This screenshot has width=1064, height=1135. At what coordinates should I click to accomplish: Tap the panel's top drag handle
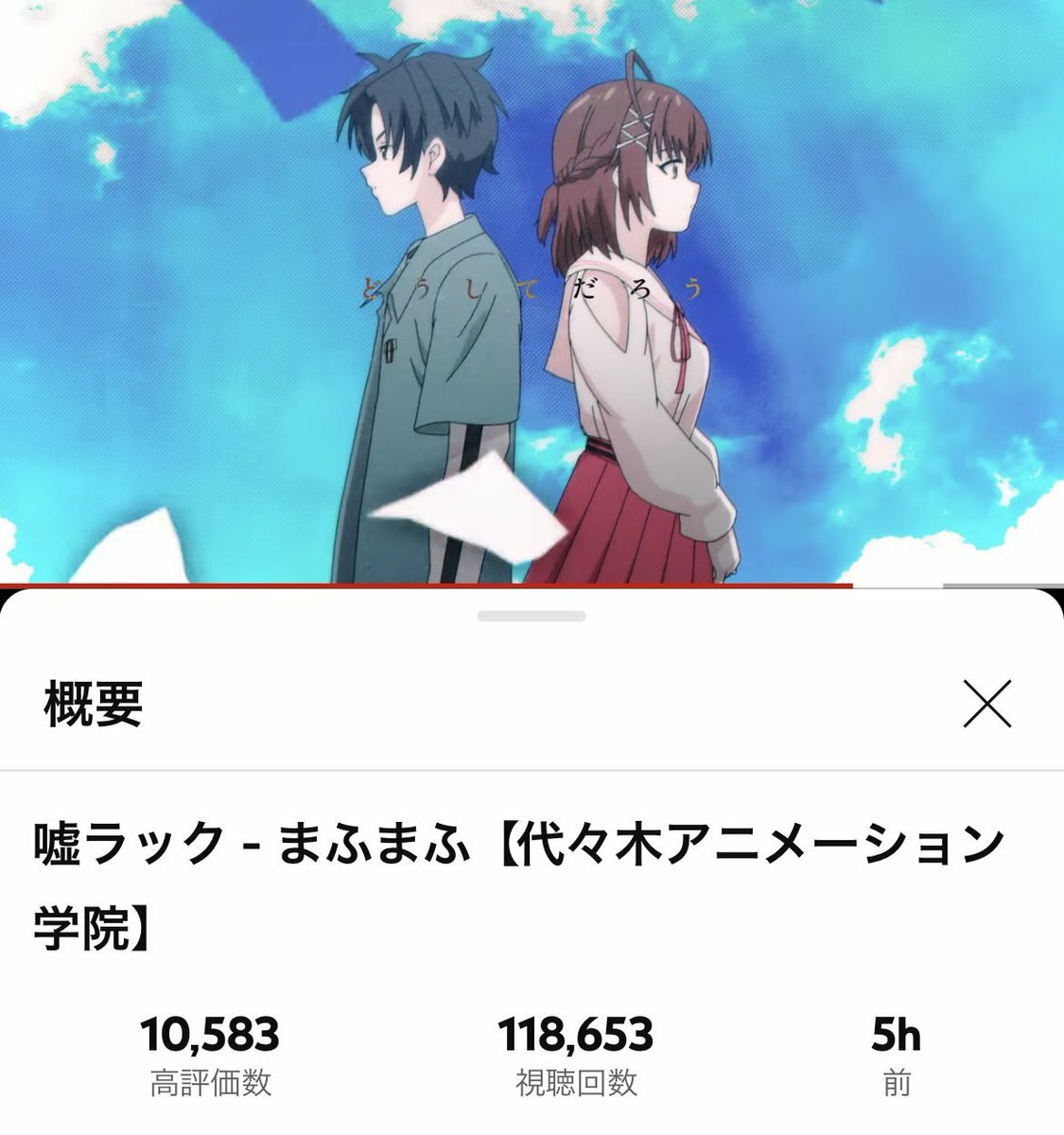tap(532, 617)
